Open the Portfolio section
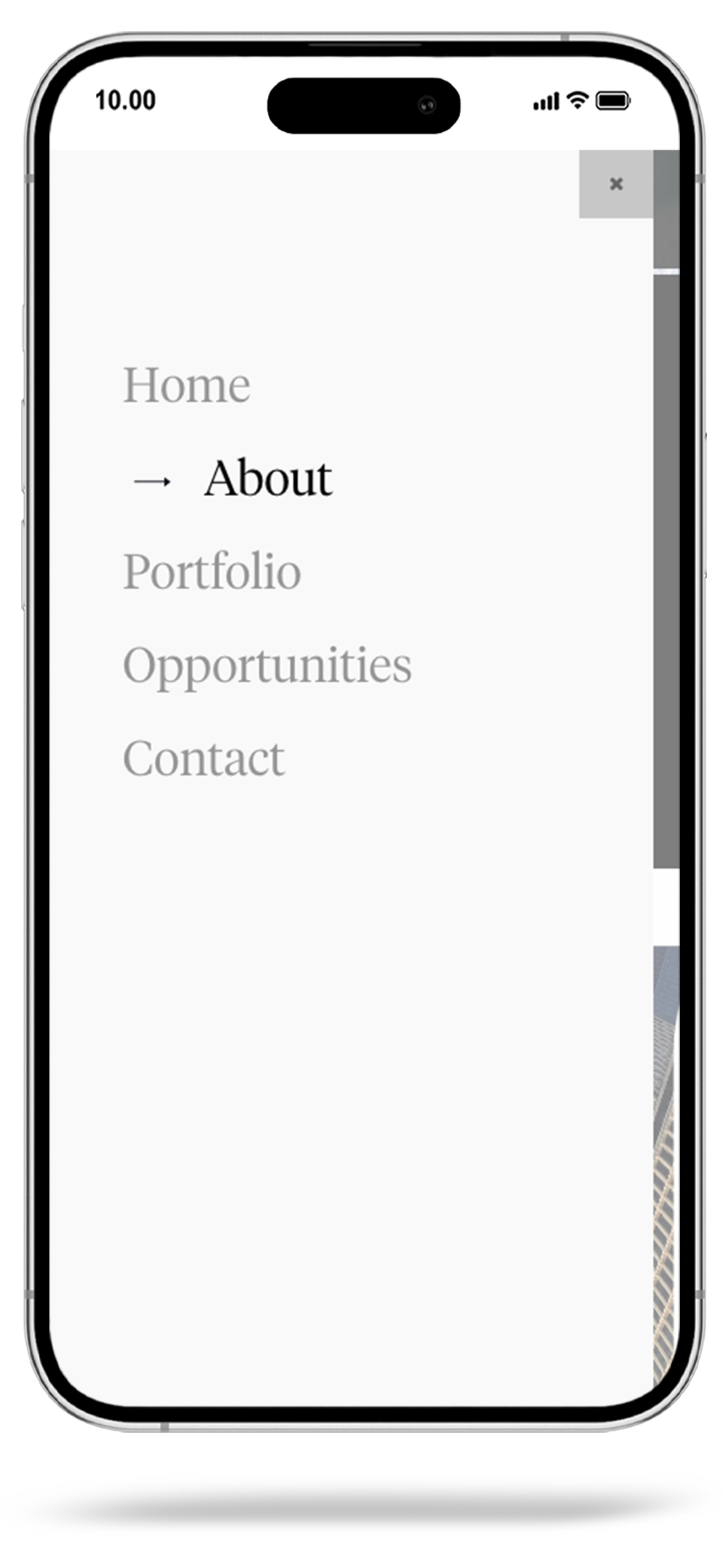Screen dimensions: 723x1568 (x=211, y=572)
